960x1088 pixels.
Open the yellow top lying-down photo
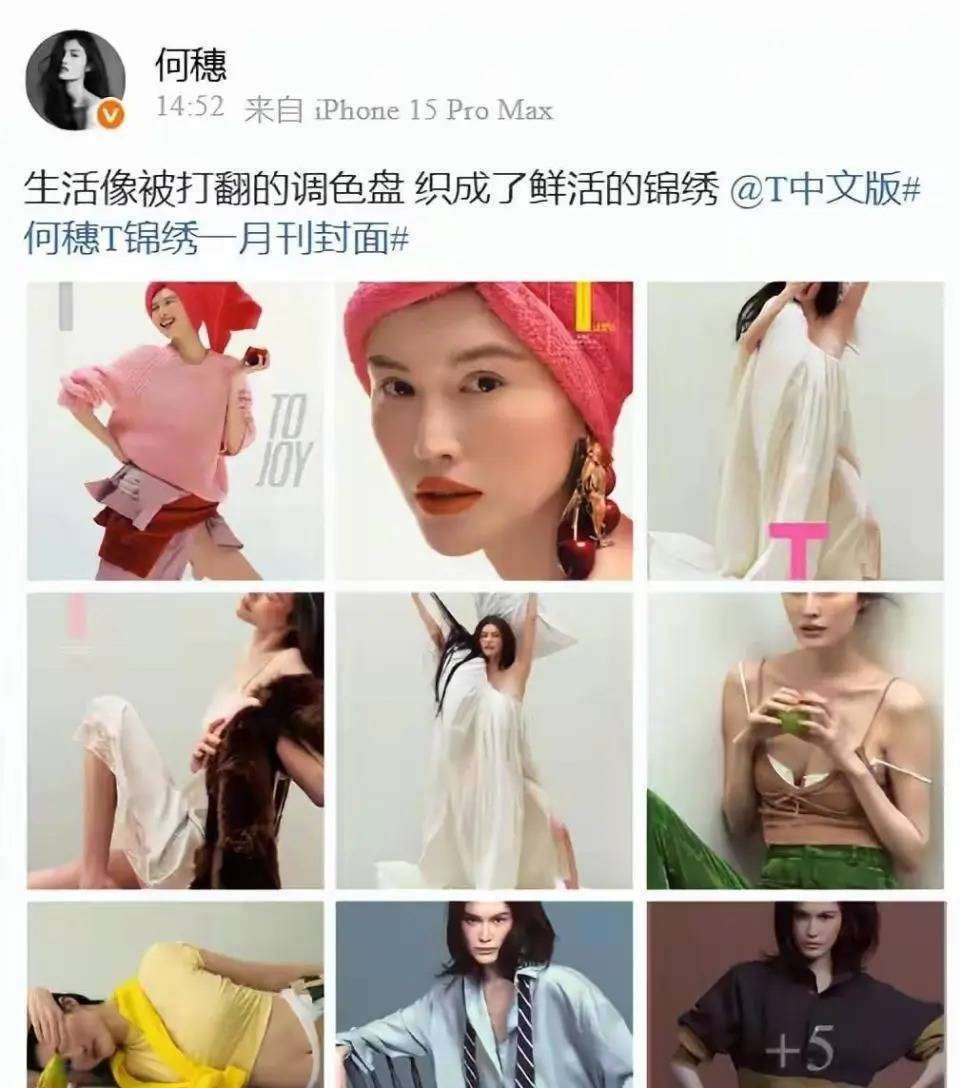click(x=176, y=995)
